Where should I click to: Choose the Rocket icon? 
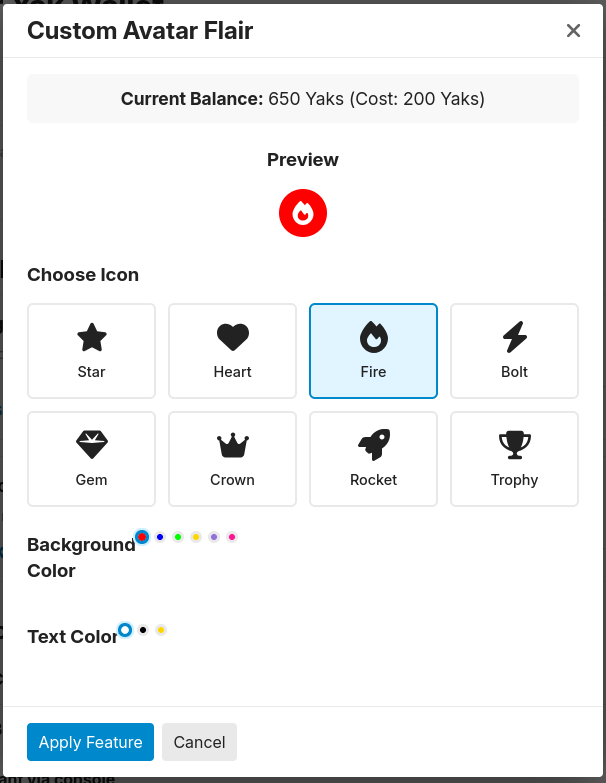[x=373, y=459]
